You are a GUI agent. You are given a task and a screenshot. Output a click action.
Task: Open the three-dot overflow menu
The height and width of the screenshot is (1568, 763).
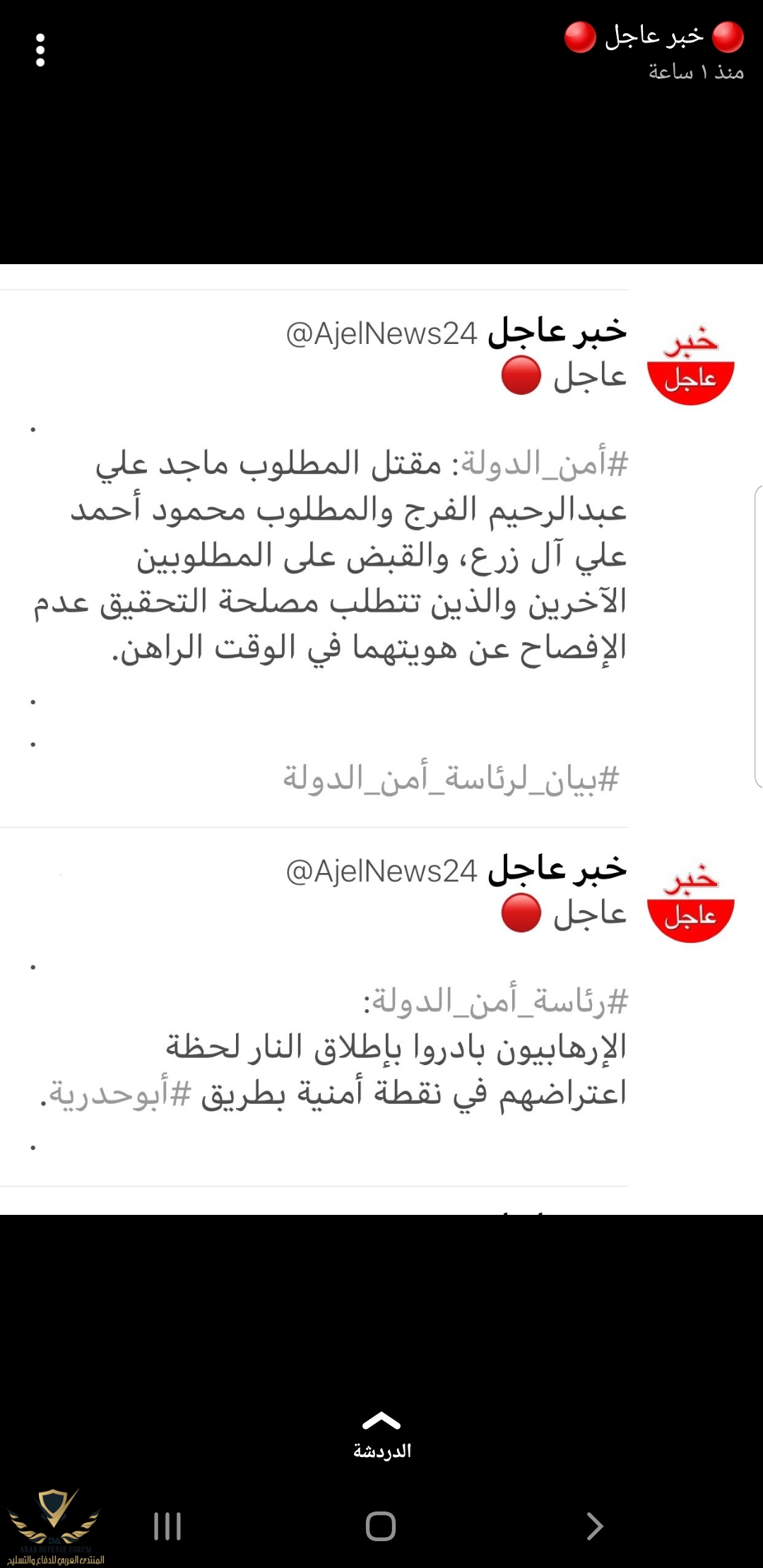40,50
